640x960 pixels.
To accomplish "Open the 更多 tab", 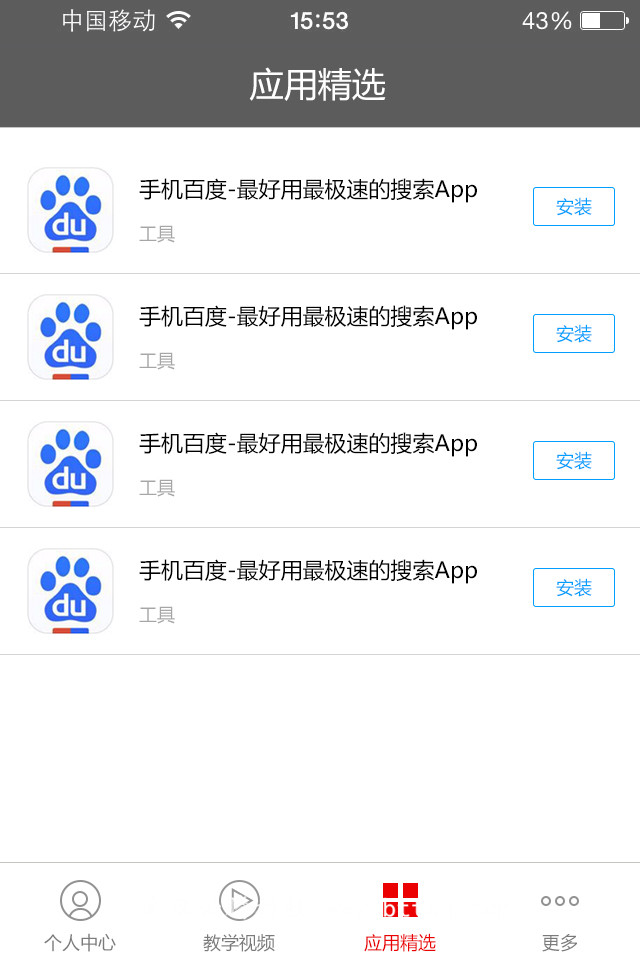I will click(x=560, y=914).
